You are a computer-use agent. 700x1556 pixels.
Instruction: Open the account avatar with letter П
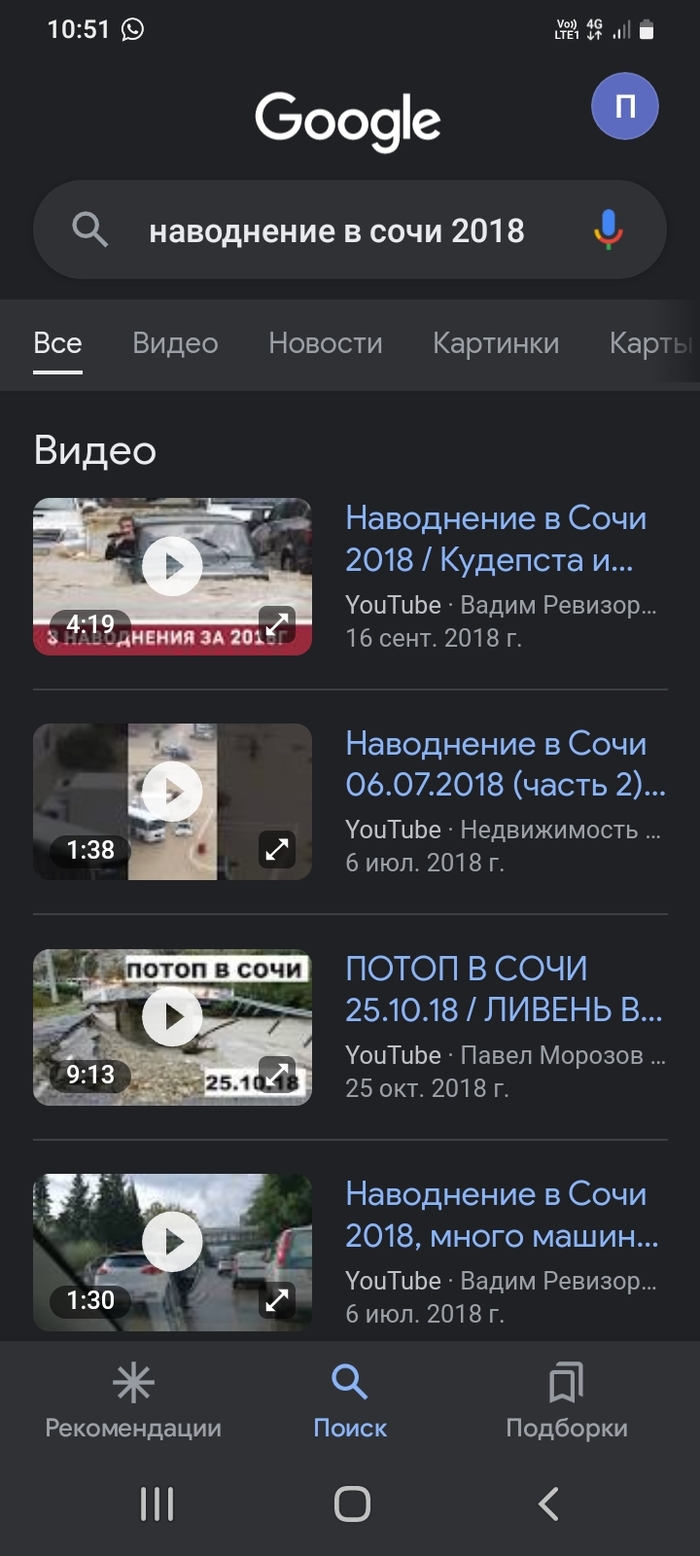tap(624, 106)
